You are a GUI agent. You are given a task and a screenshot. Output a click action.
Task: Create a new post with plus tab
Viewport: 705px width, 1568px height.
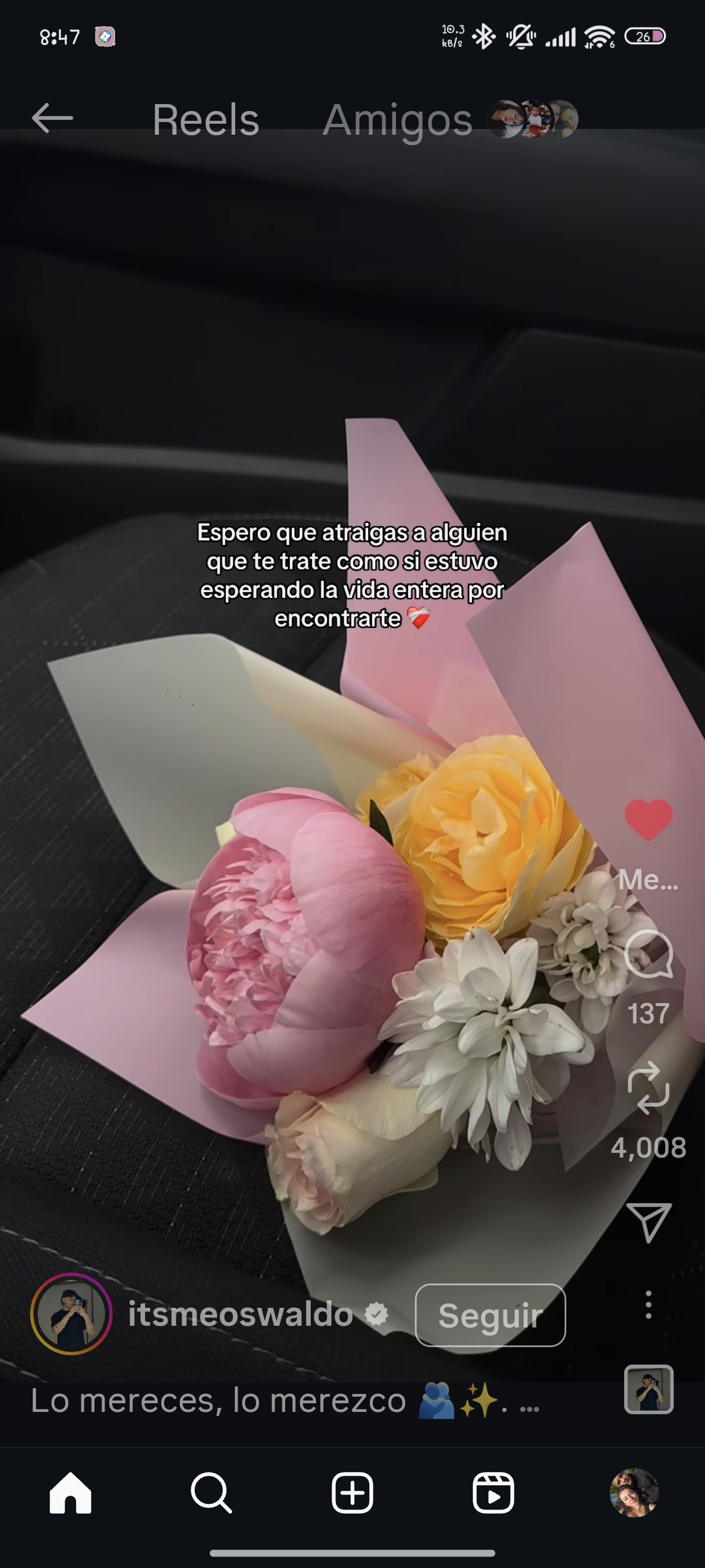[x=352, y=1492]
